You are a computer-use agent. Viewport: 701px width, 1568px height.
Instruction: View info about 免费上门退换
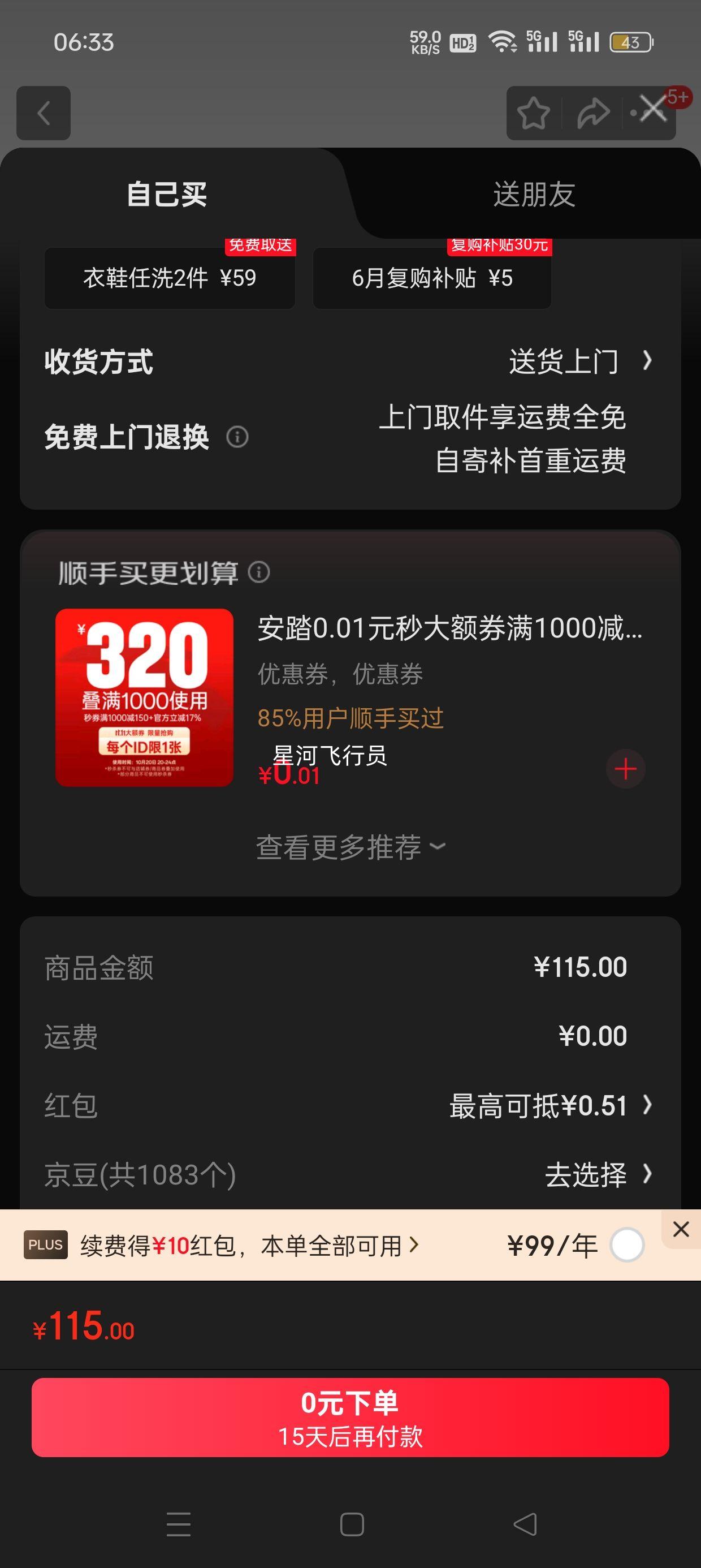pos(237,437)
